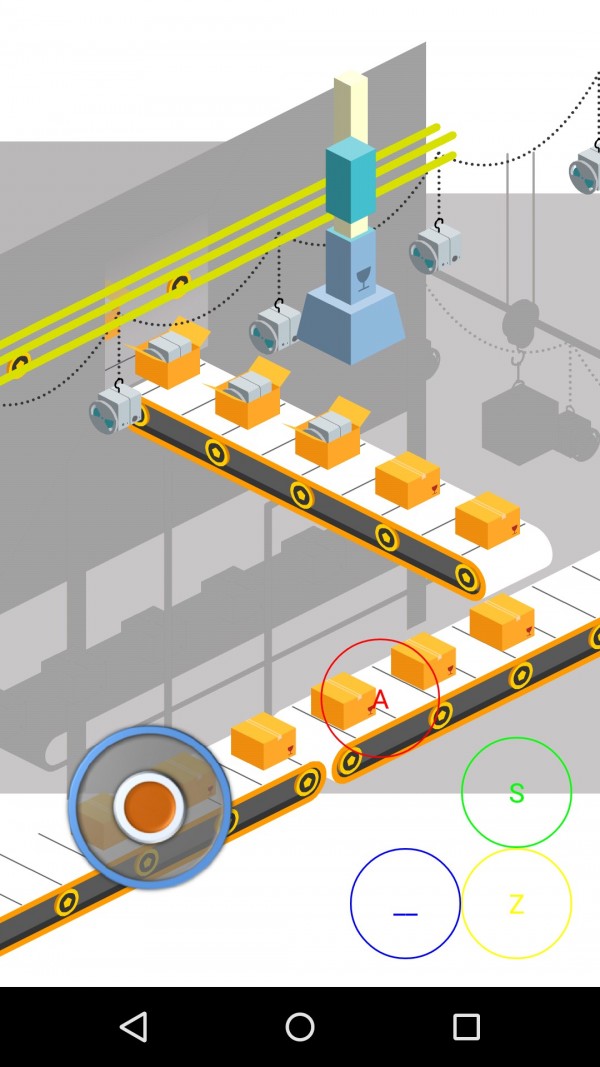Tap the orange joystick knob
The image size is (600, 1067).
150,805
